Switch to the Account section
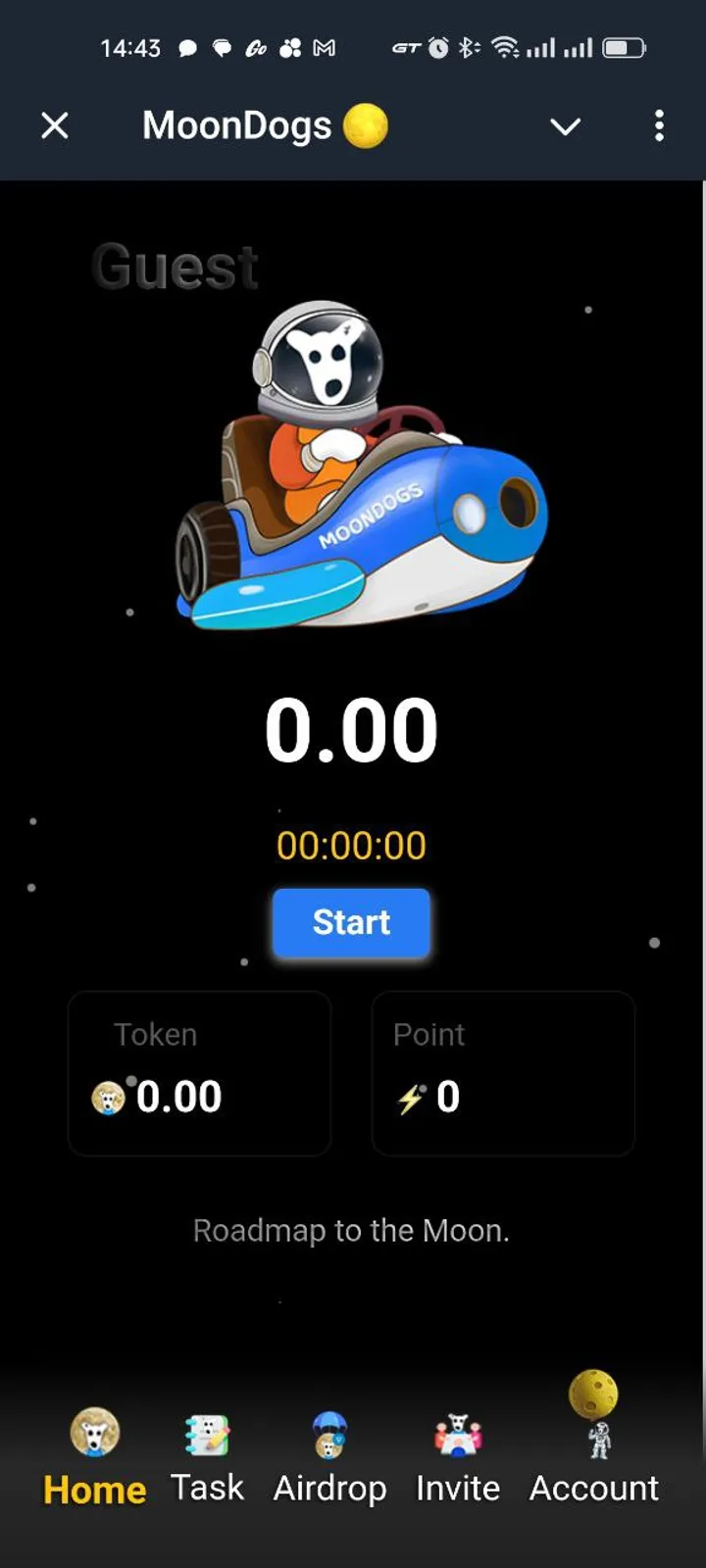The image size is (706, 1568). (x=594, y=1488)
